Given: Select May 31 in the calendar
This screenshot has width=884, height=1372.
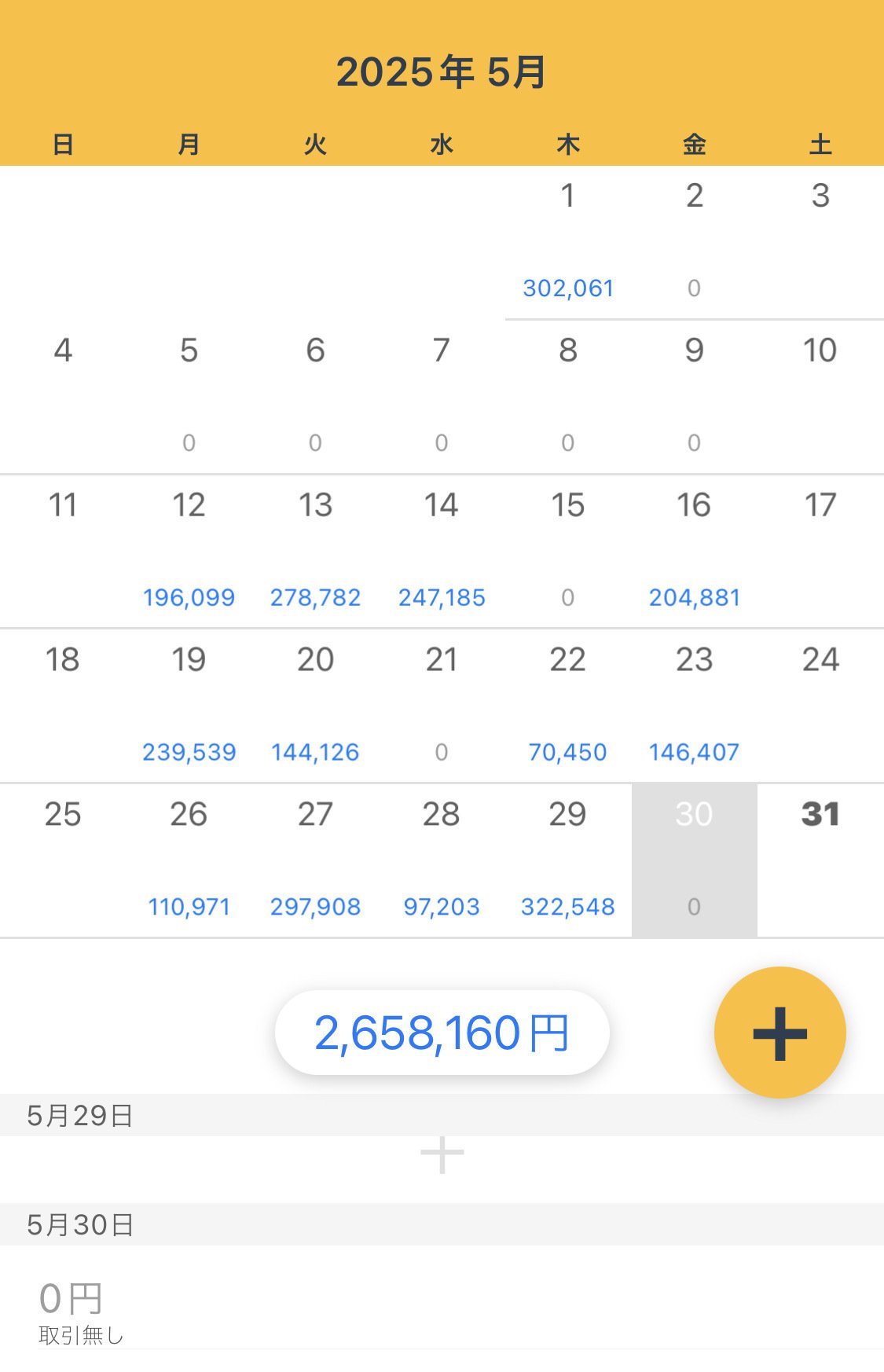Looking at the screenshot, I should point(820,814).
